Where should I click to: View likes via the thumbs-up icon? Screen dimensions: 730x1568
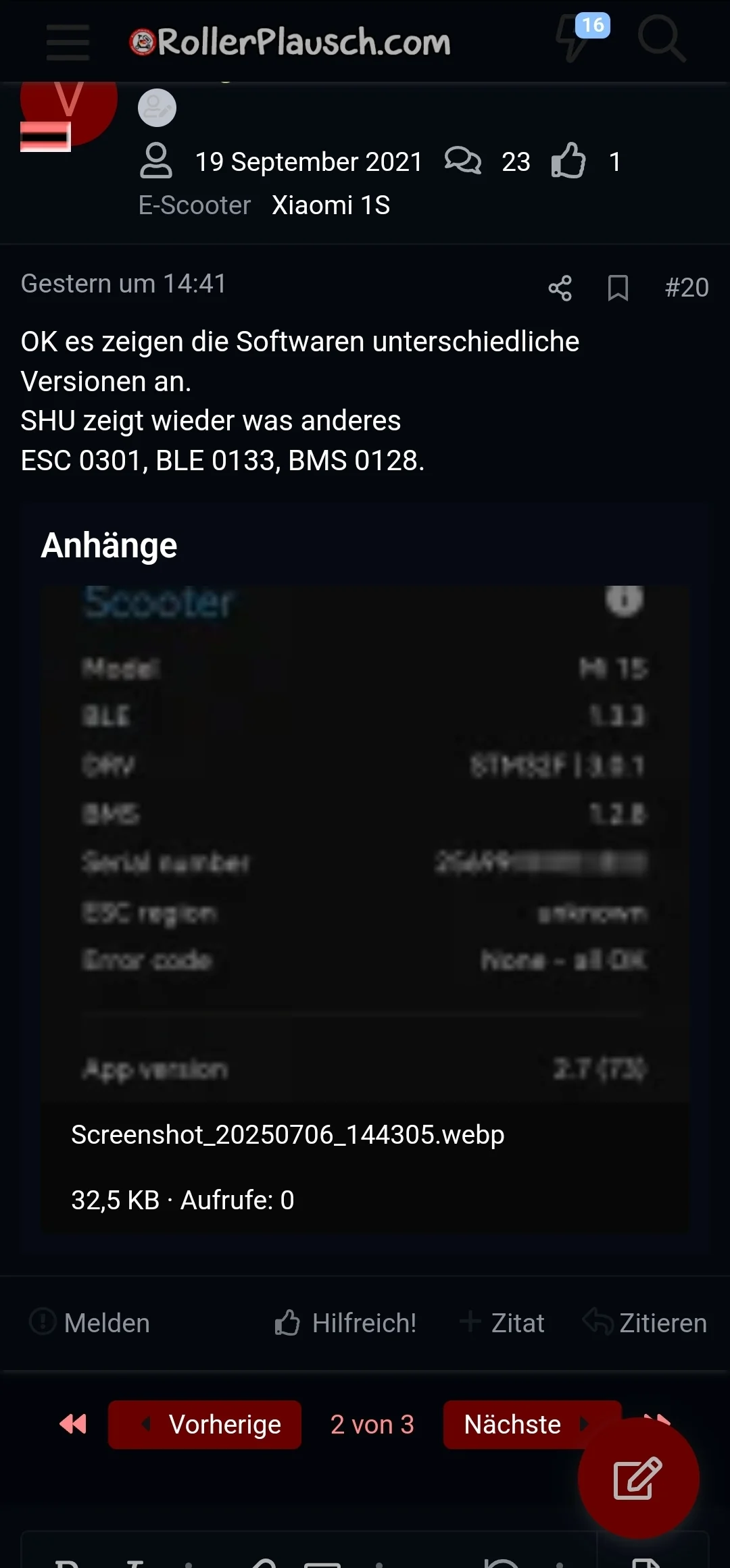pos(570,161)
